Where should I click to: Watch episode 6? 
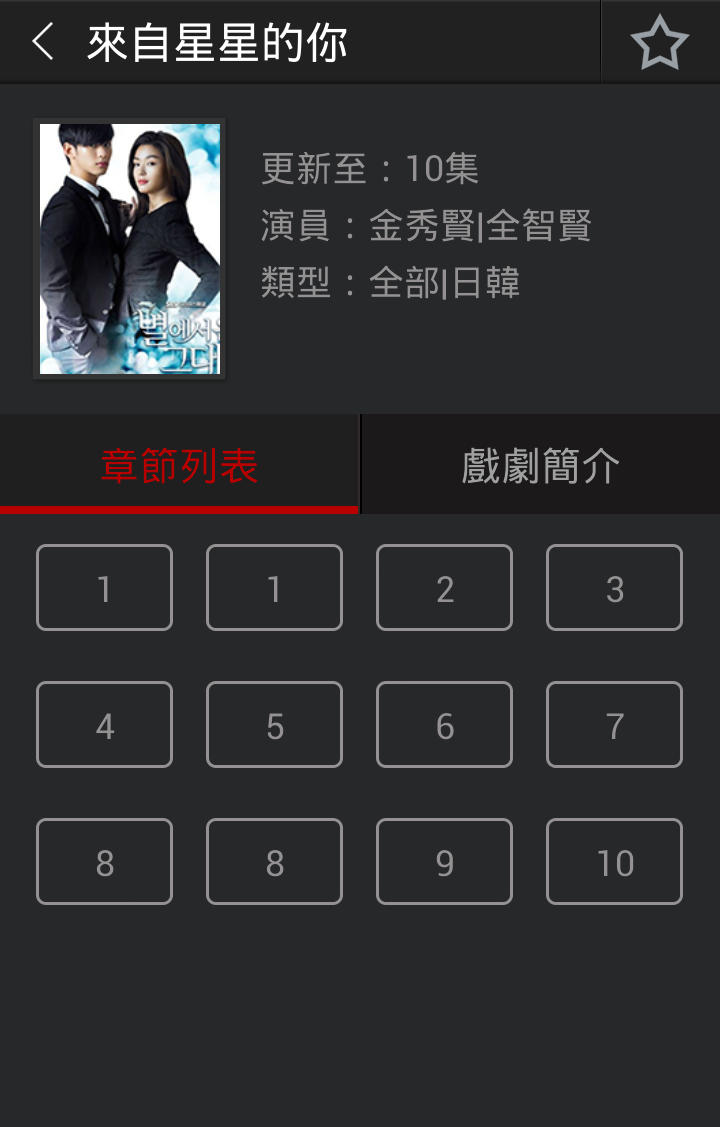point(444,725)
